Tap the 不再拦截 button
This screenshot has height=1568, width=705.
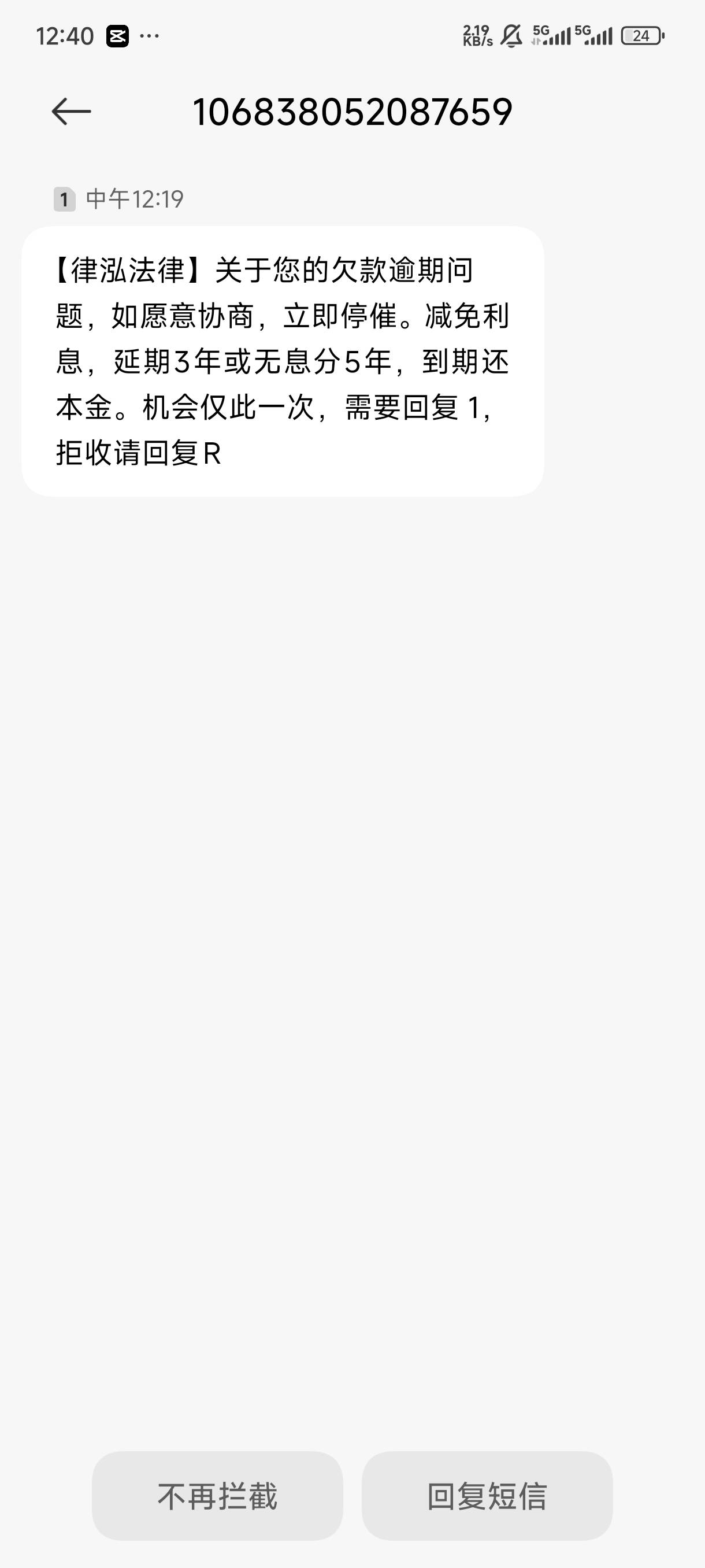[x=217, y=1496]
